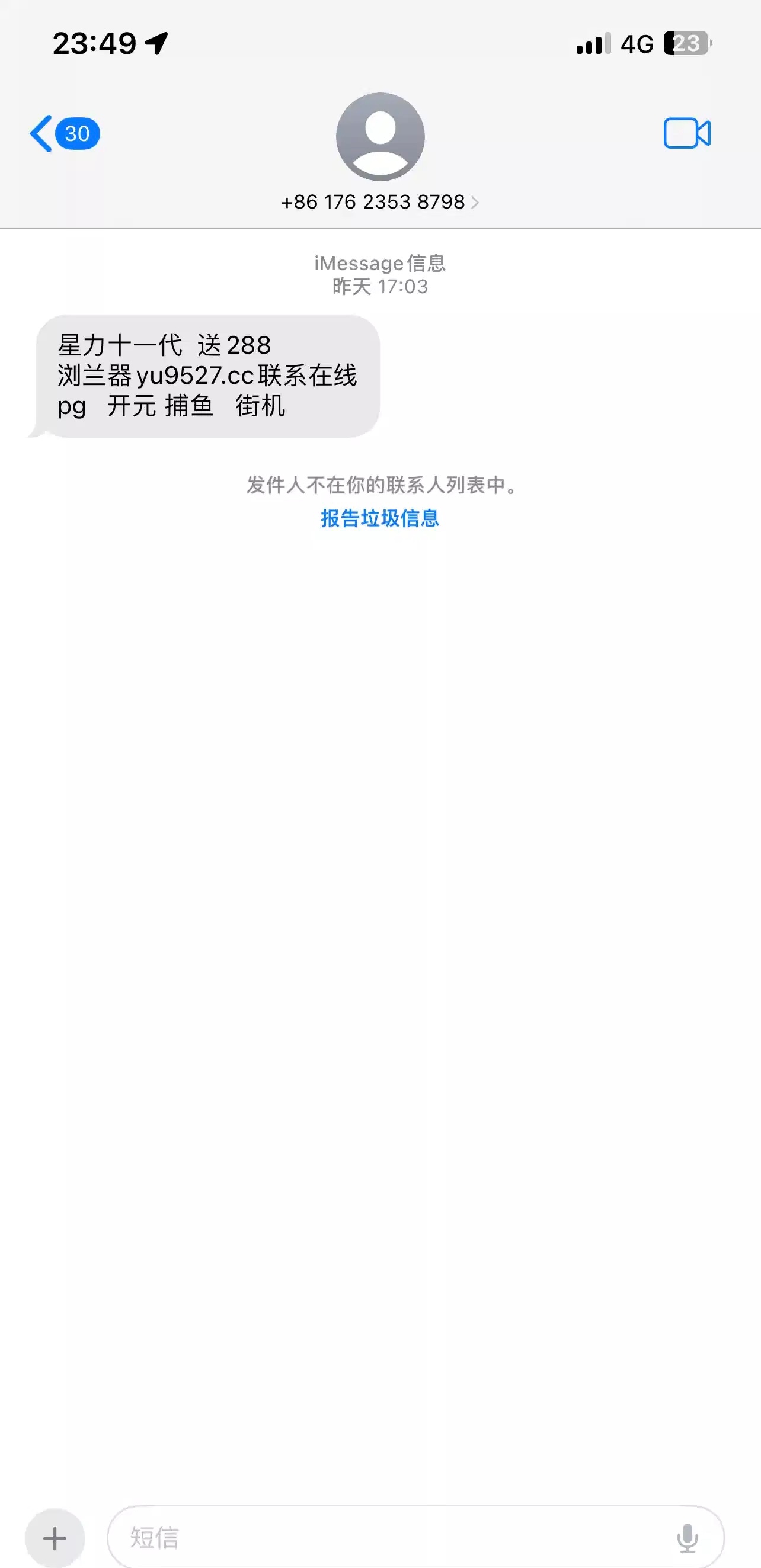Tap the microphone to dictate a message
The height and width of the screenshot is (1568, 761).
tap(688, 1538)
